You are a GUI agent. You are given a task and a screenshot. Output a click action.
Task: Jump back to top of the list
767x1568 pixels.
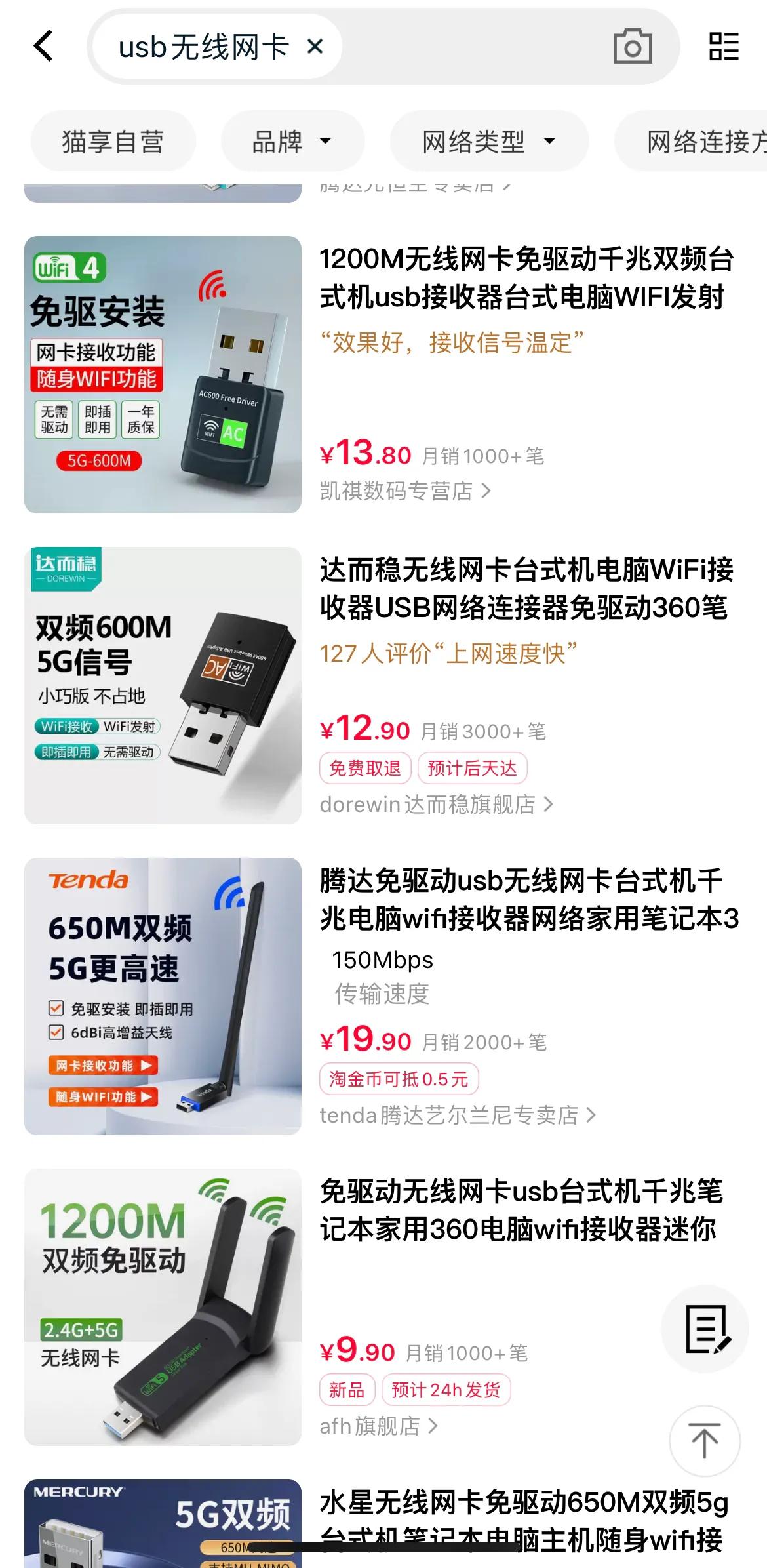coord(705,1441)
